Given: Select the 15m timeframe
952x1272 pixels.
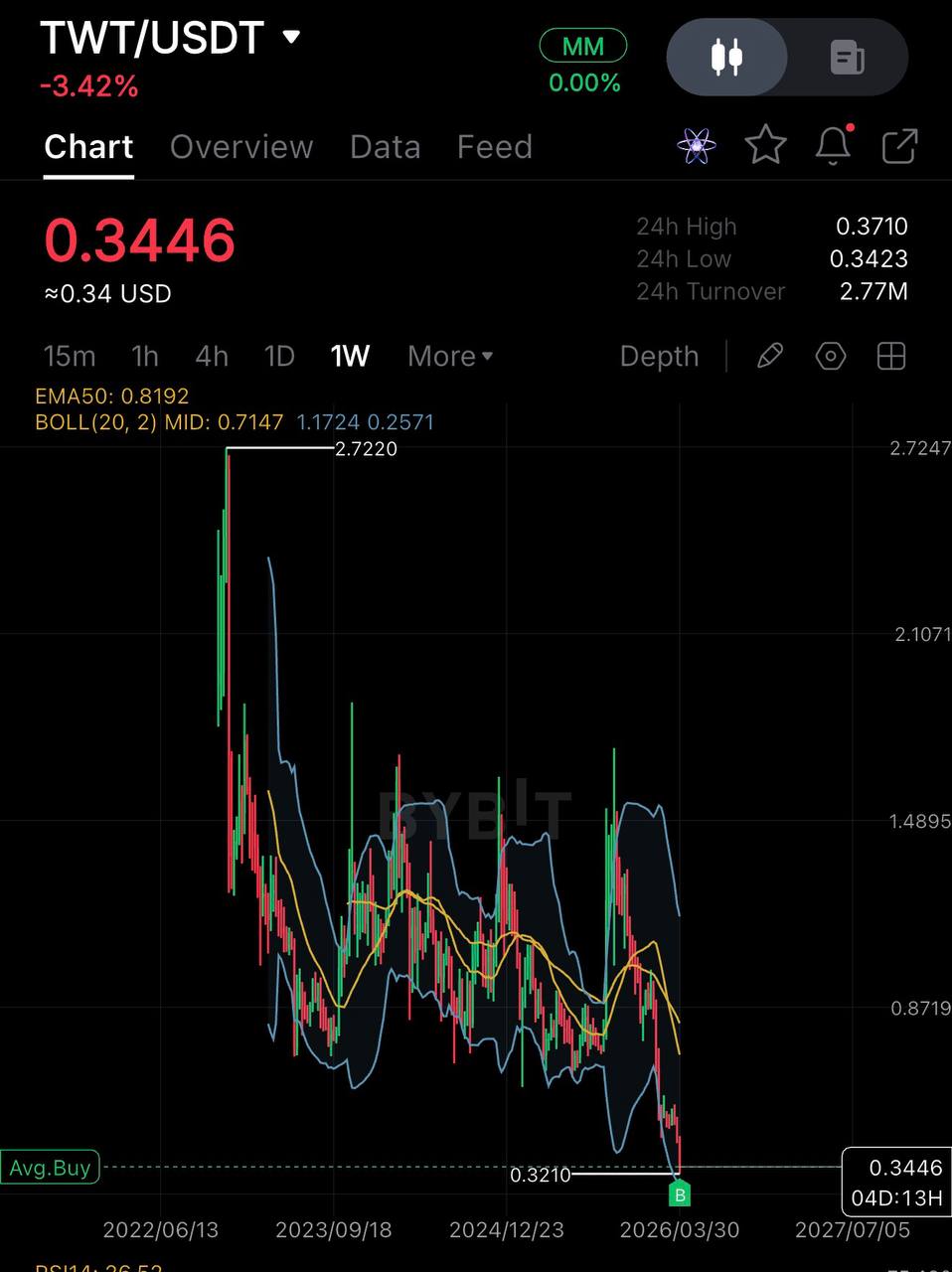Looking at the screenshot, I should tap(70, 356).
